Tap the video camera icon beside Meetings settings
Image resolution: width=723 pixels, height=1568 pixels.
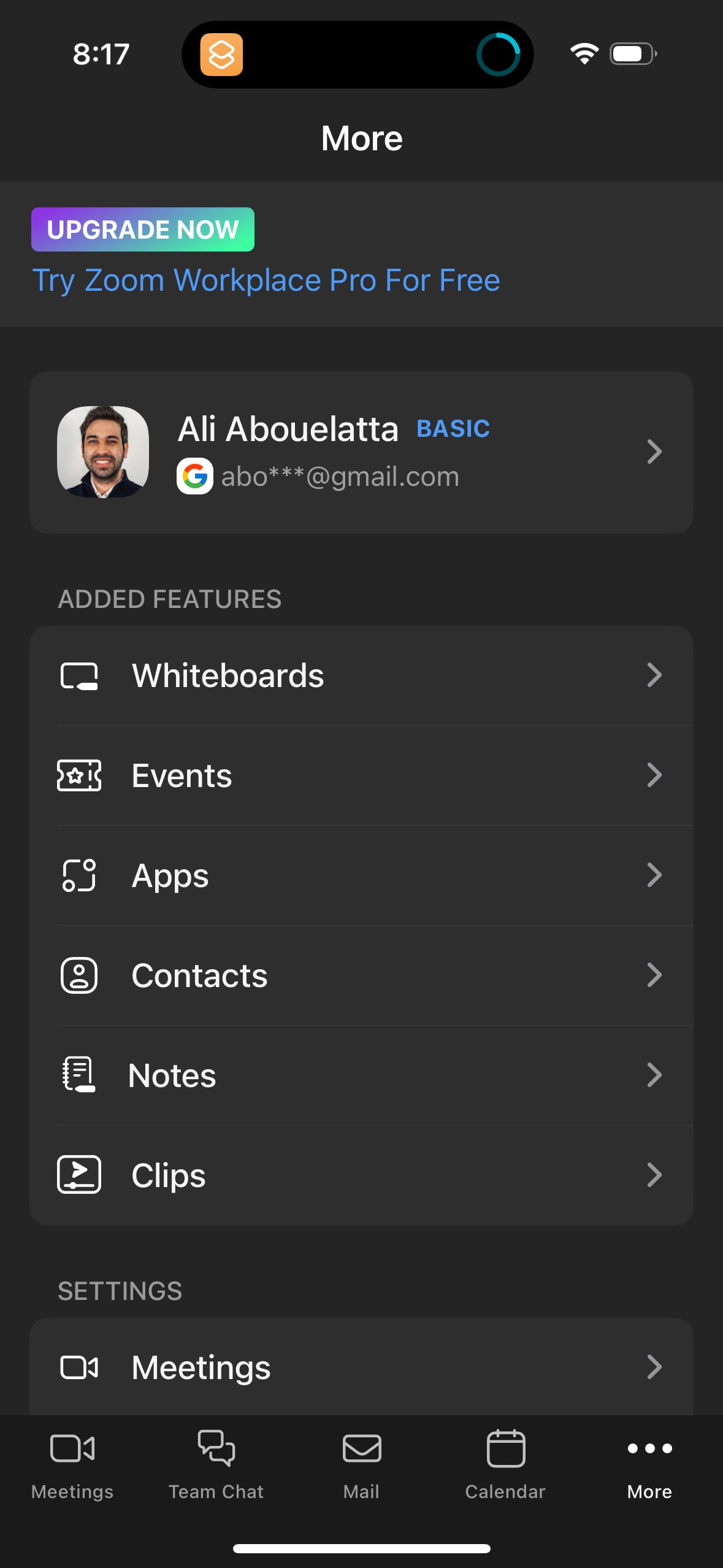(x=78, y=1367)
